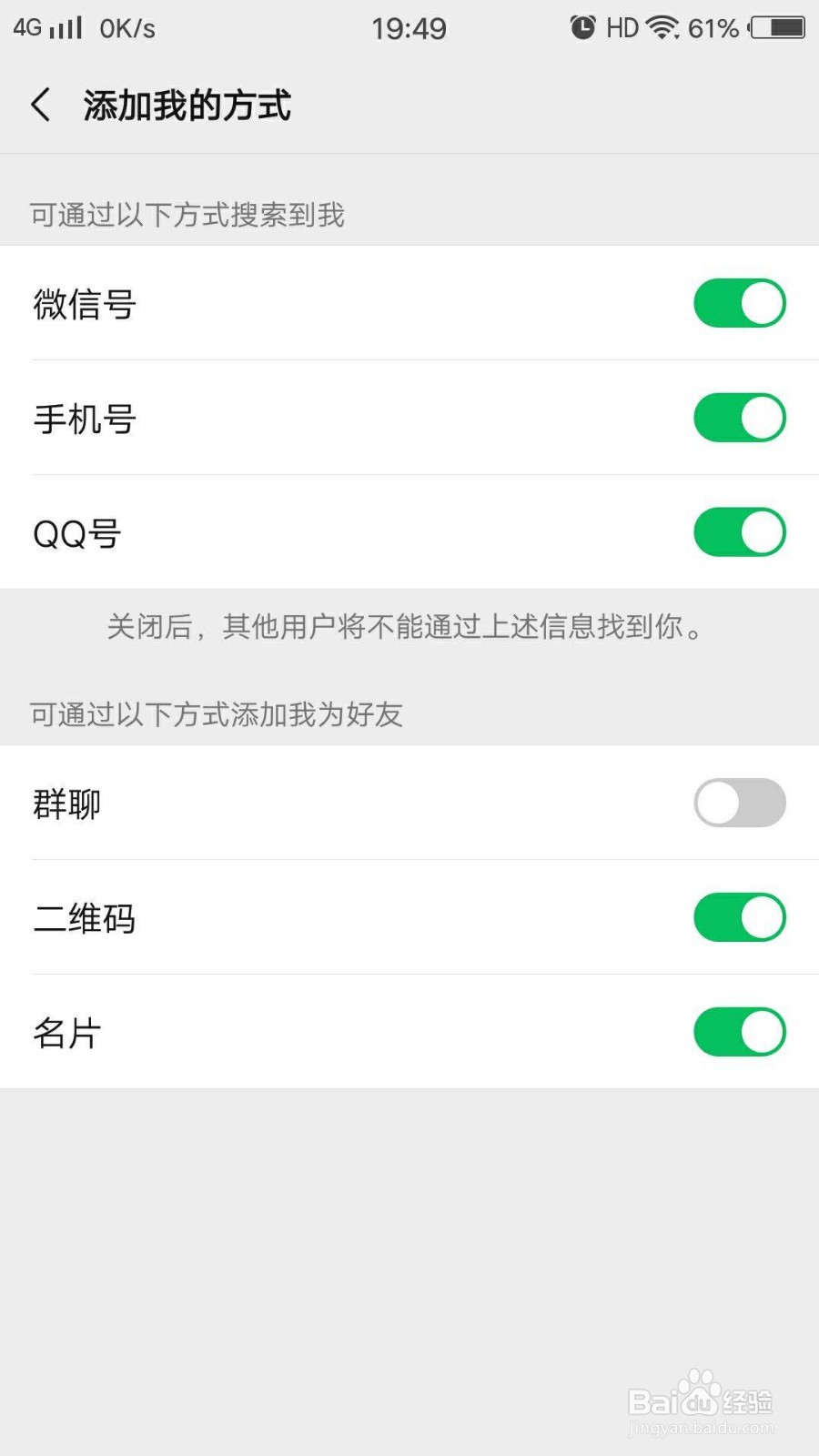Disable QQ号 search toggle
This screenshot has height=1456, width=819.
739,531
